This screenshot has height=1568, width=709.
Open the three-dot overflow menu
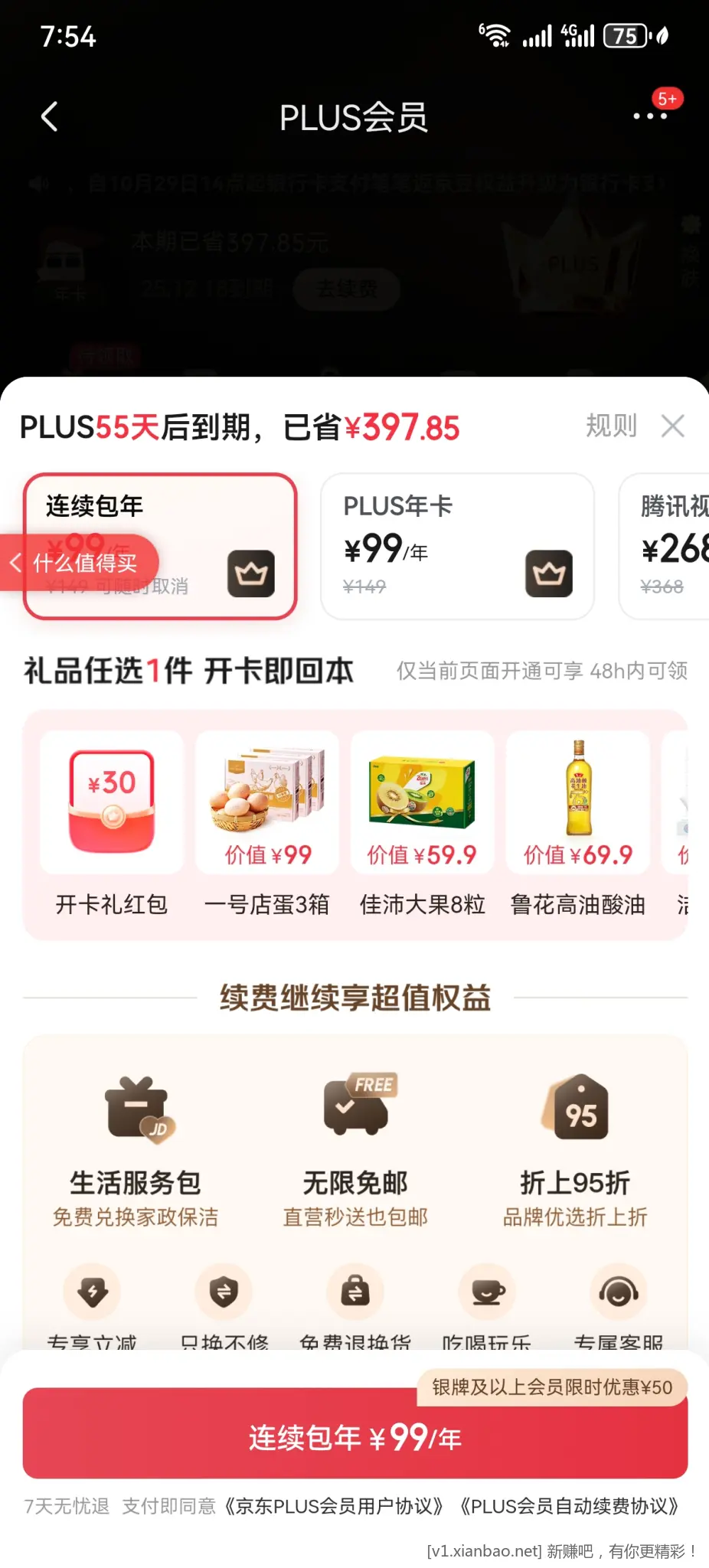point(649,116)
